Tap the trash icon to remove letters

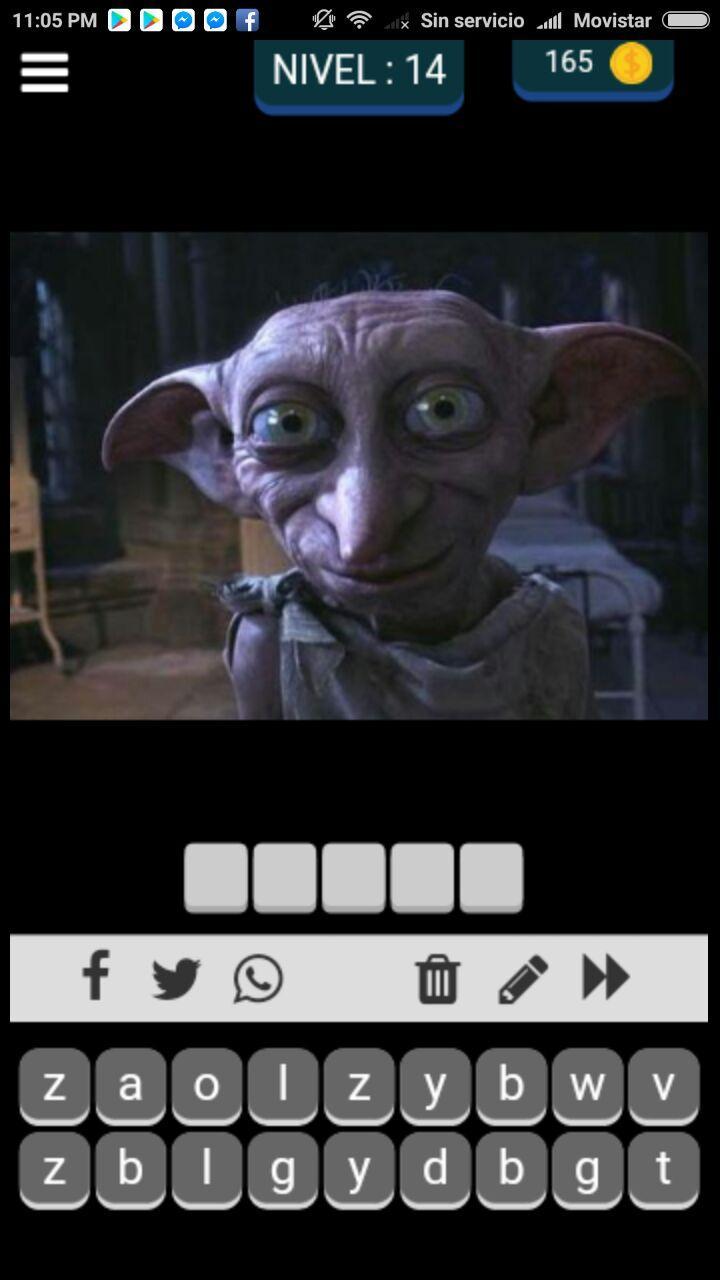click(437, 978)
